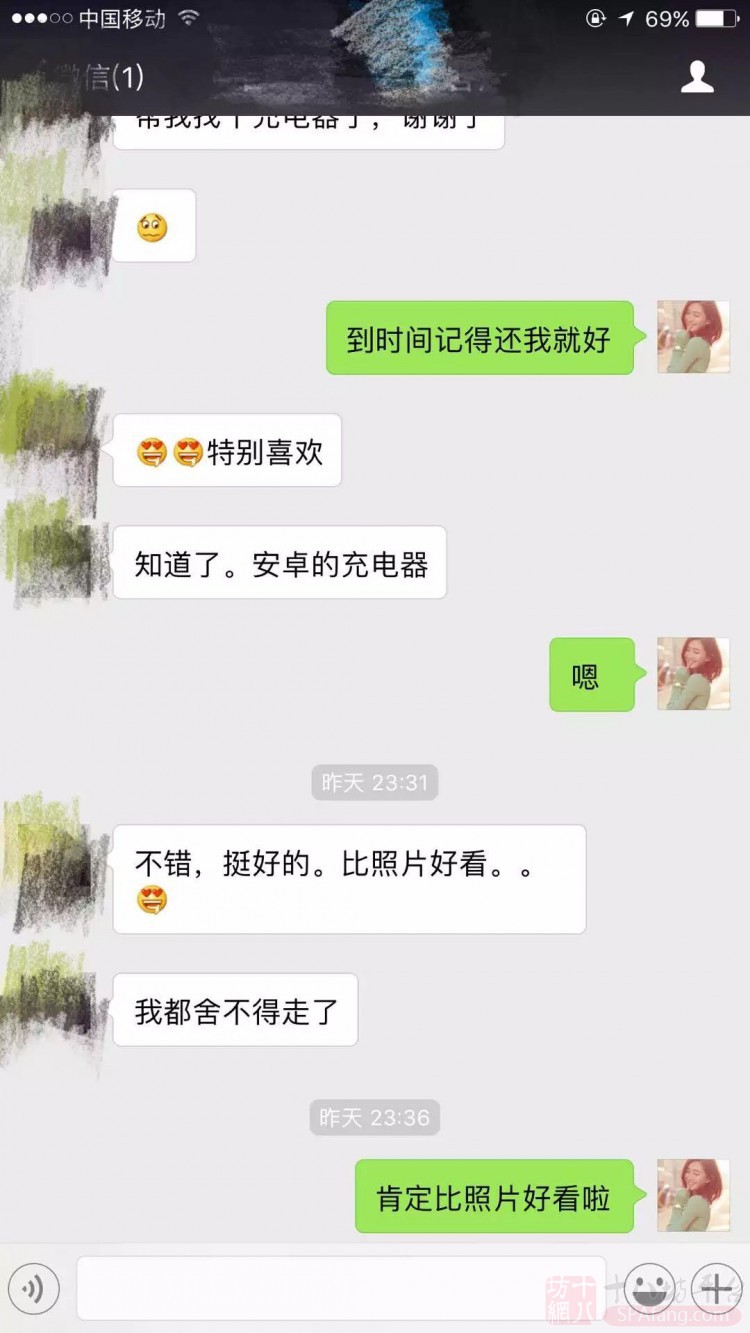The image size is (750, 1333).
Task: Tap the contact avatar beside "我都舍不得走了"
Action: pos(56,1008)
